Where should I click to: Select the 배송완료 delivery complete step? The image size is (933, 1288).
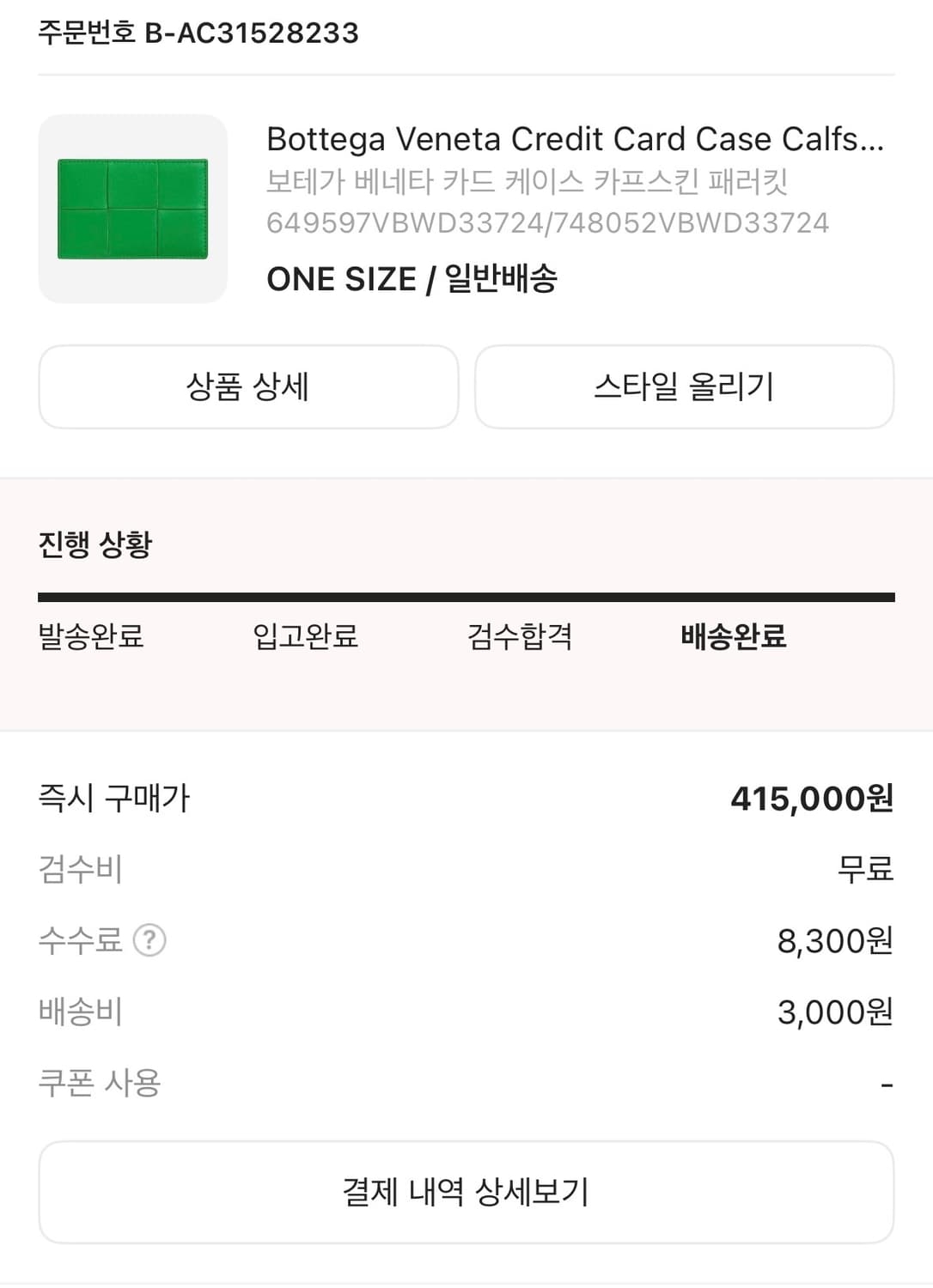[731, 639]
